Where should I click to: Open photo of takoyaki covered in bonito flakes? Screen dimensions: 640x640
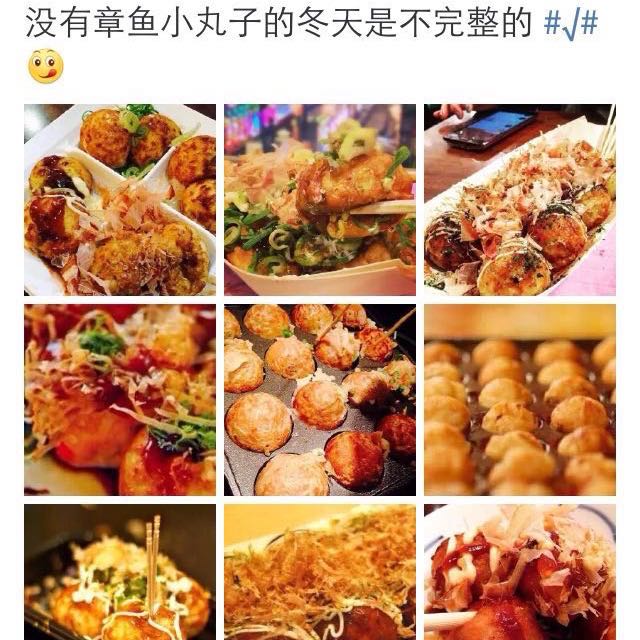click(x=320, y=572)
